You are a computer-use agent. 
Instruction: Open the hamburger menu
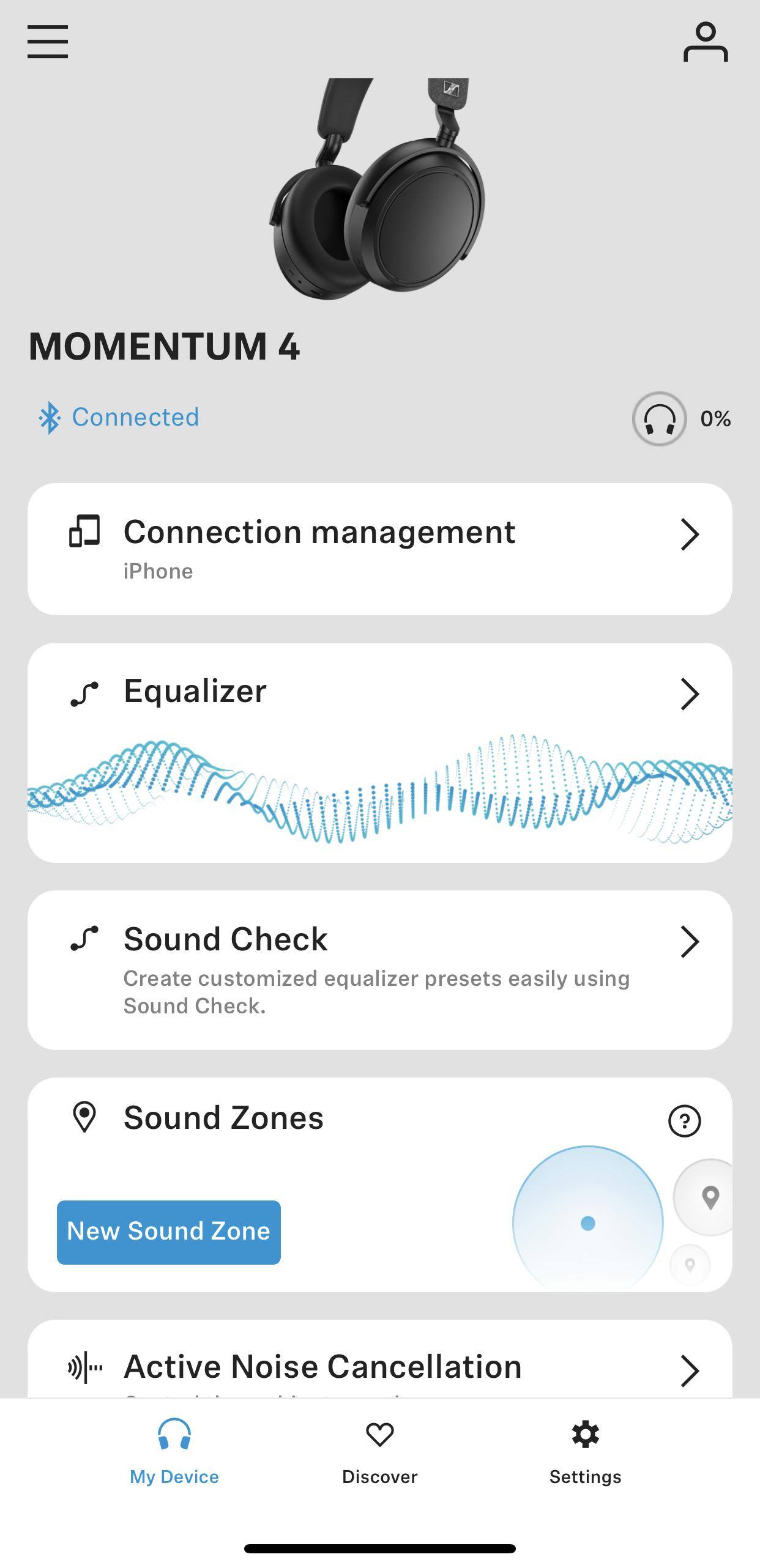(x=48, y=42)
